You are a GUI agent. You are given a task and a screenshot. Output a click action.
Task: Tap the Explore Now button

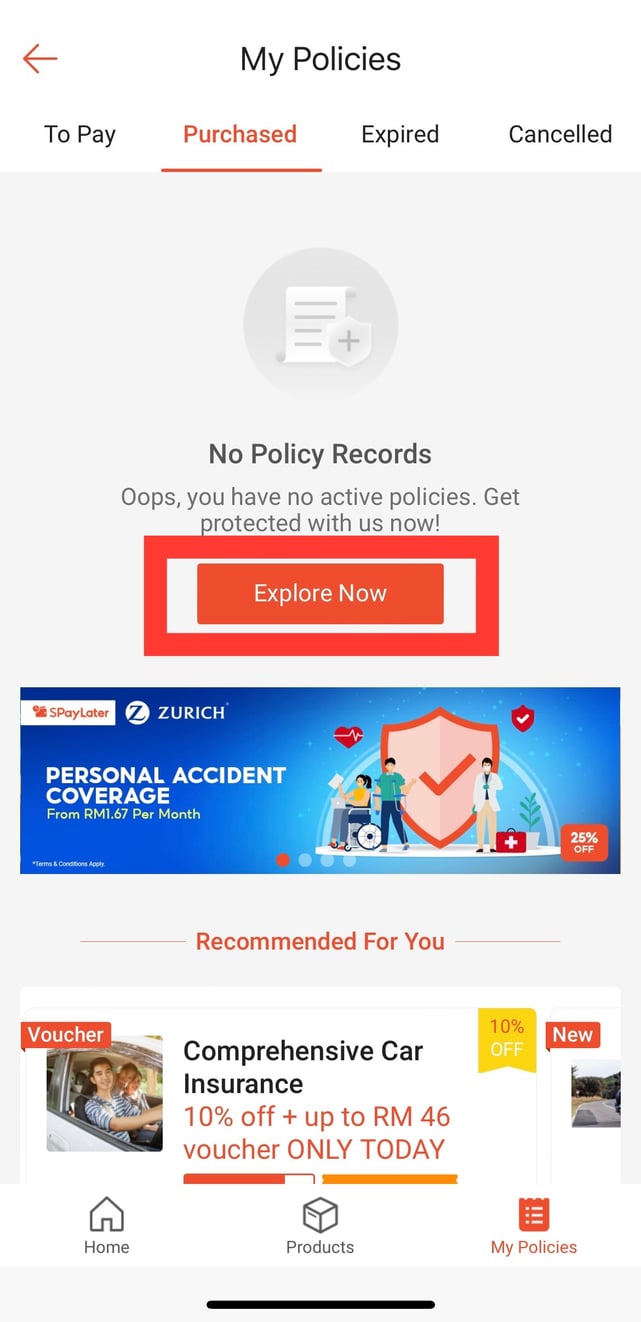click(x=320, y=594)
